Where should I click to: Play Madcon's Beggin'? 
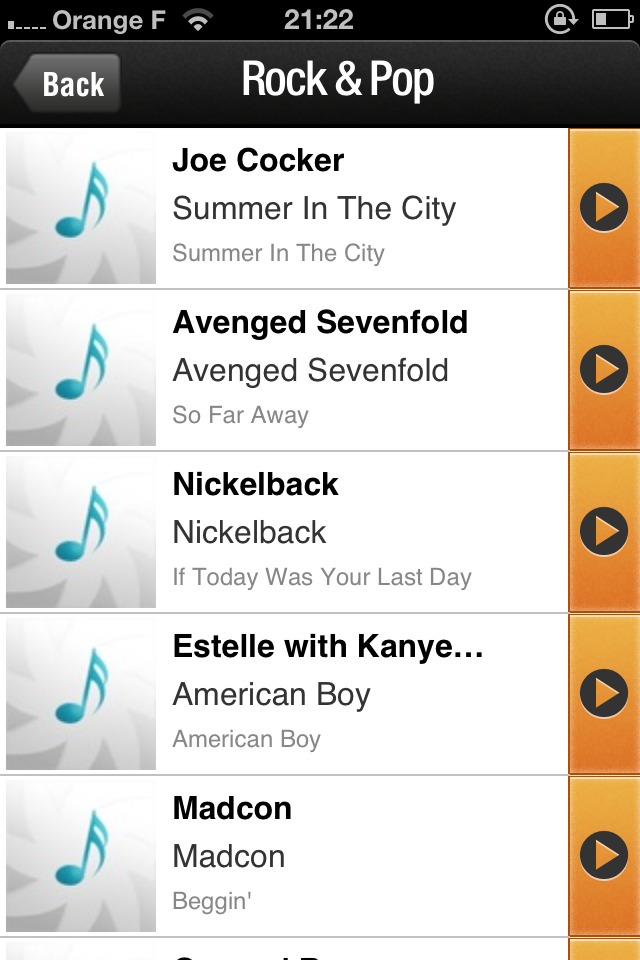point(604,856)
